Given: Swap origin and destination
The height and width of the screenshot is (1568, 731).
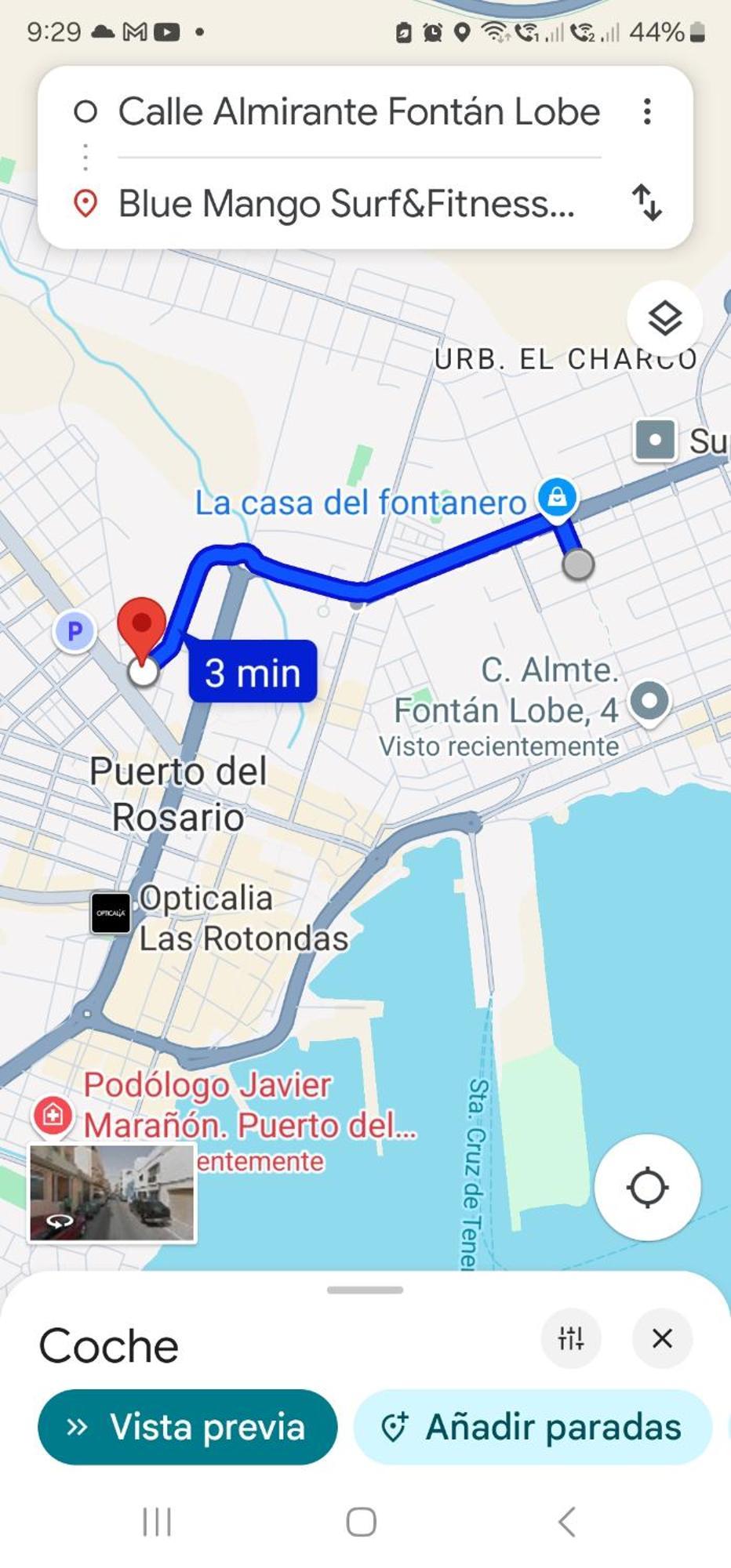Looking at the screenshot, I should pos(647,203).
